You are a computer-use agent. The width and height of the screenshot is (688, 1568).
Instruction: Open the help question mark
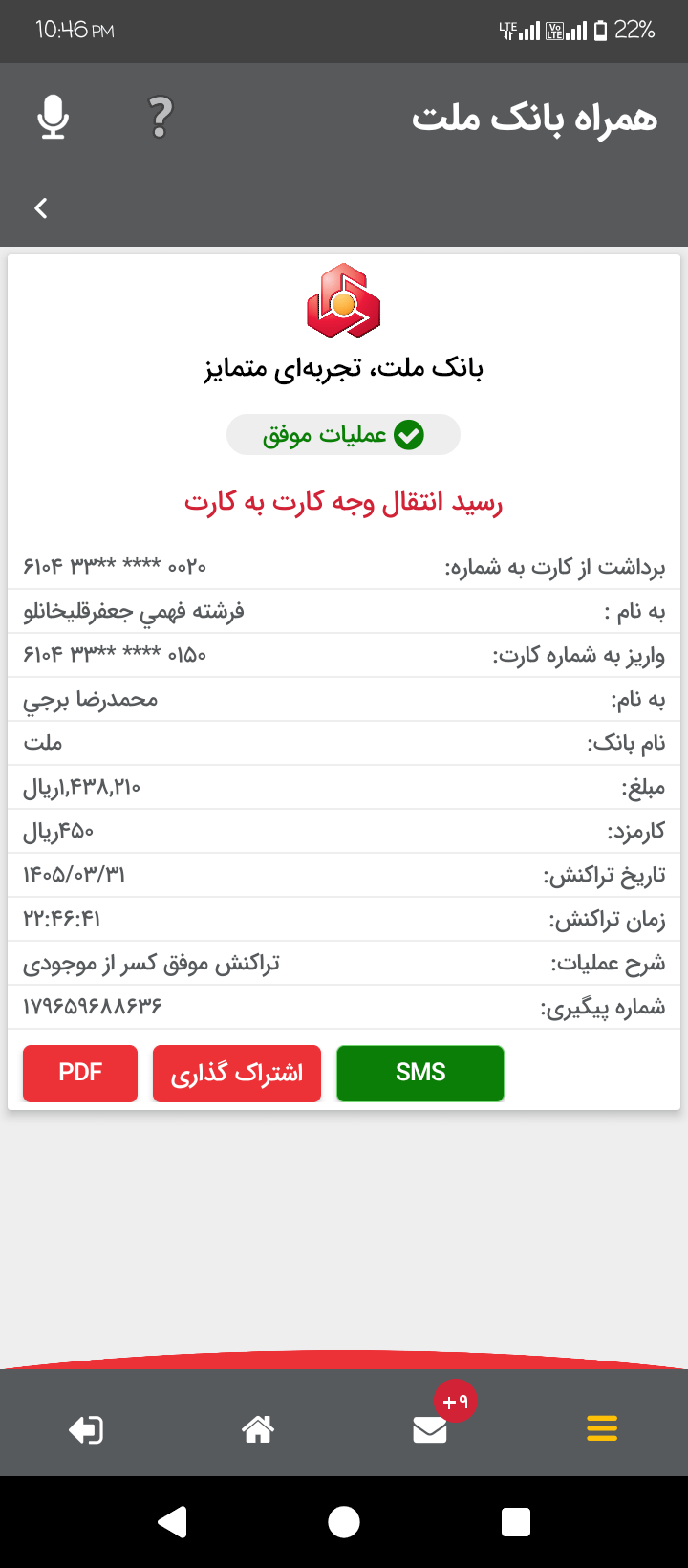pos(161,119)
